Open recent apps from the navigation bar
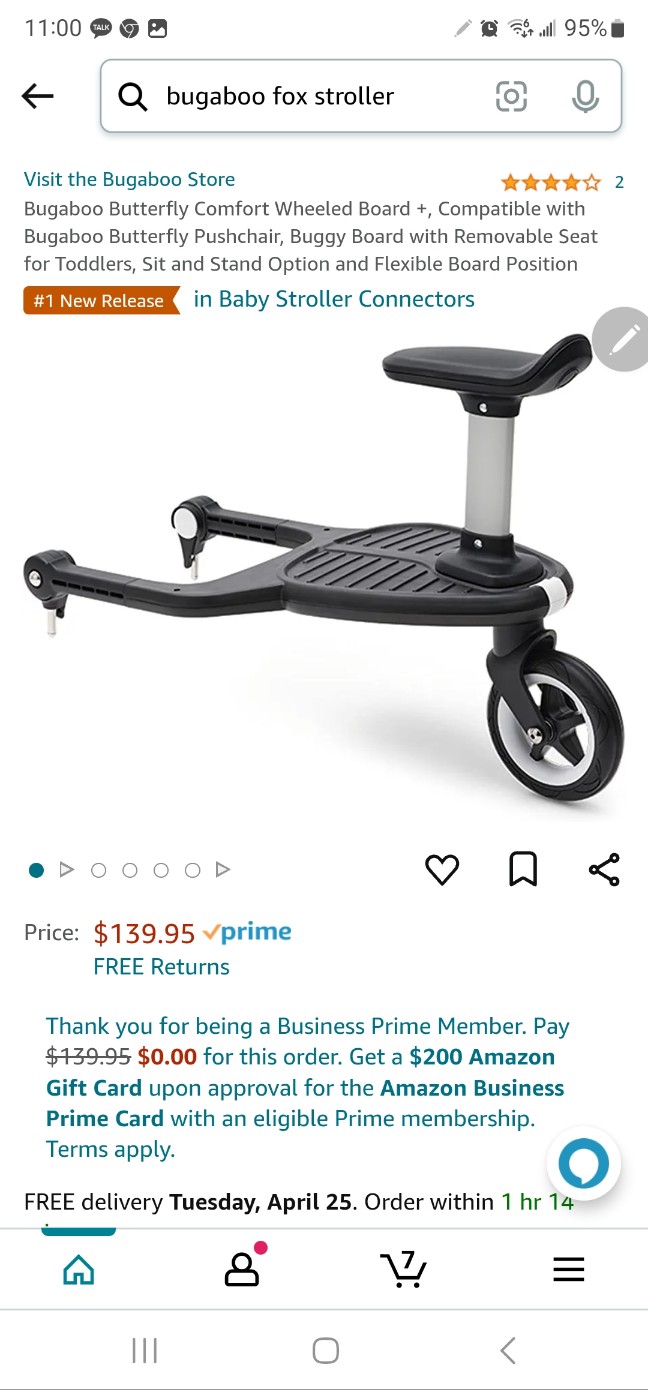This screenshot has width=648, height=1390. 145,1351
